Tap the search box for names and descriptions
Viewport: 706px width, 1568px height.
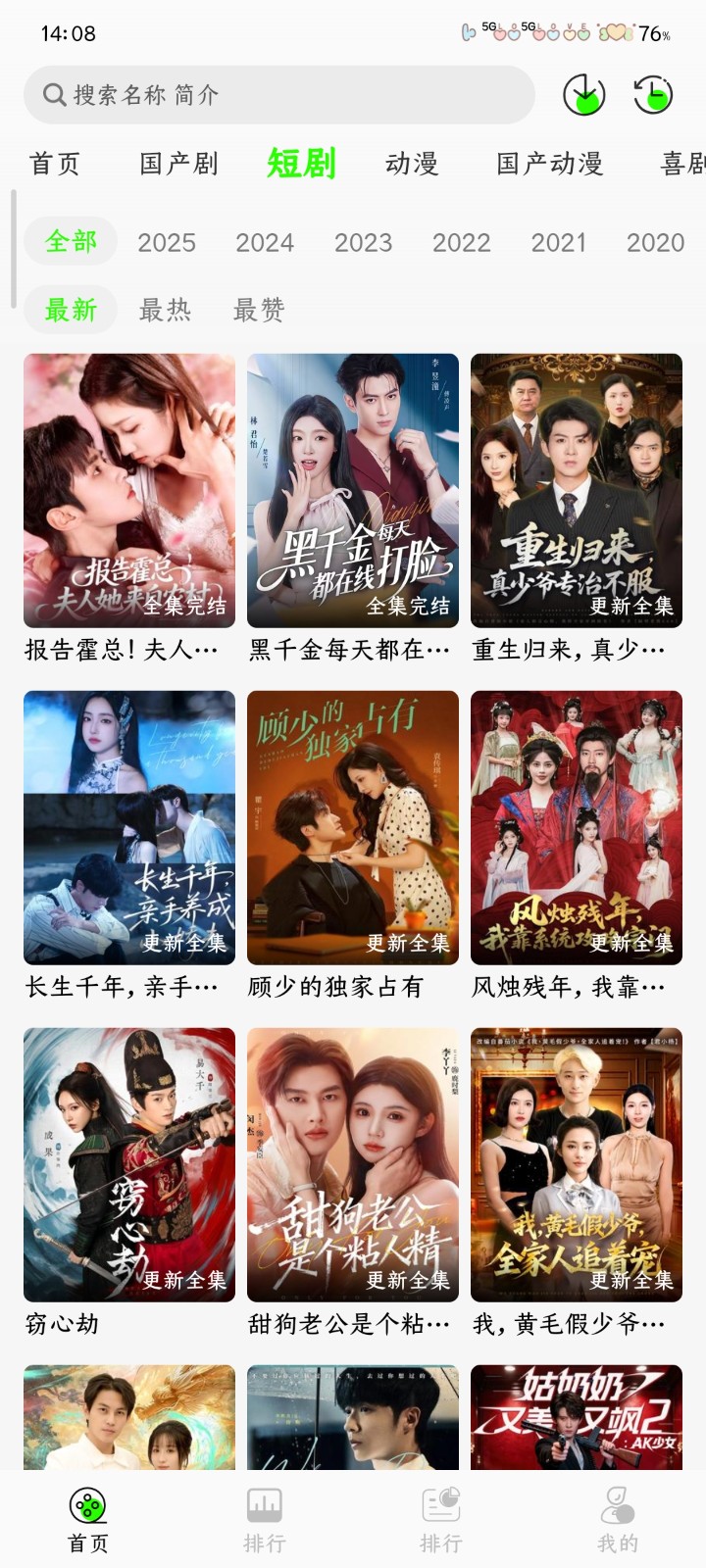click(x=278, y=95)
